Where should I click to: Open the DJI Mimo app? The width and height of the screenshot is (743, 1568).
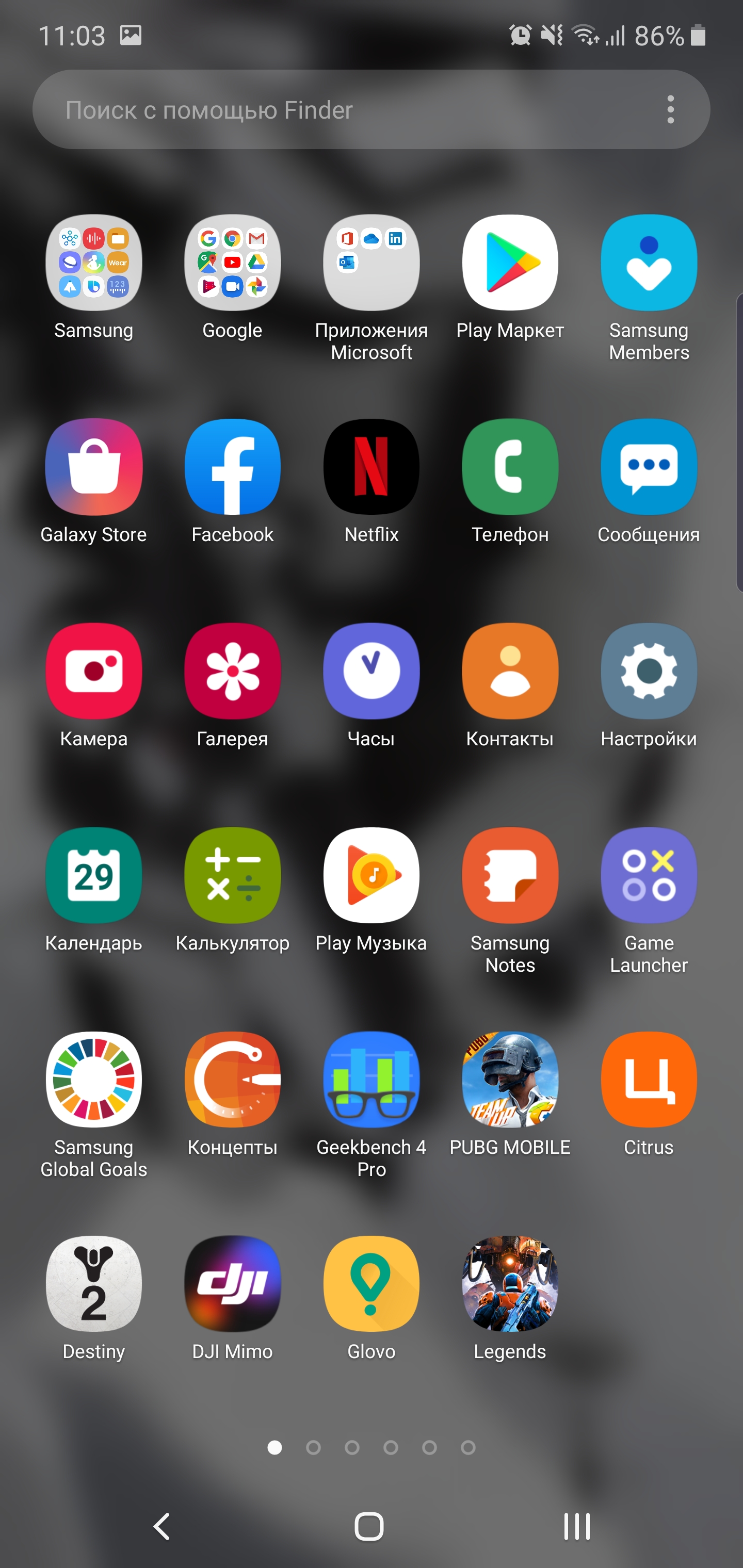(x=233, y=1284)
